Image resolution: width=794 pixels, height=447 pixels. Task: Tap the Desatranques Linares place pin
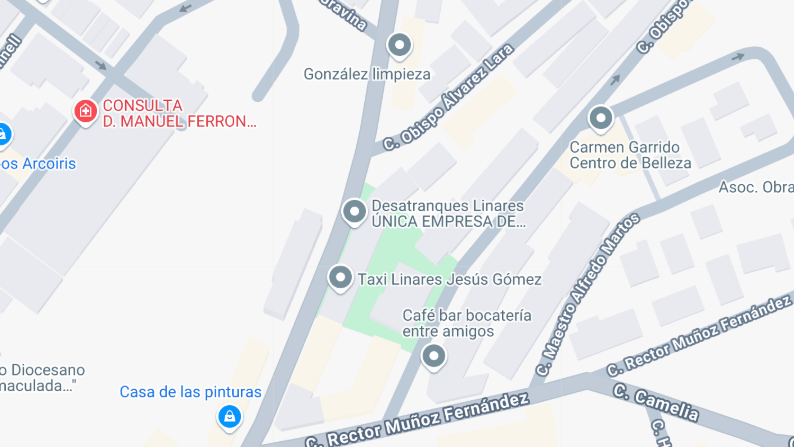[354, 211]
